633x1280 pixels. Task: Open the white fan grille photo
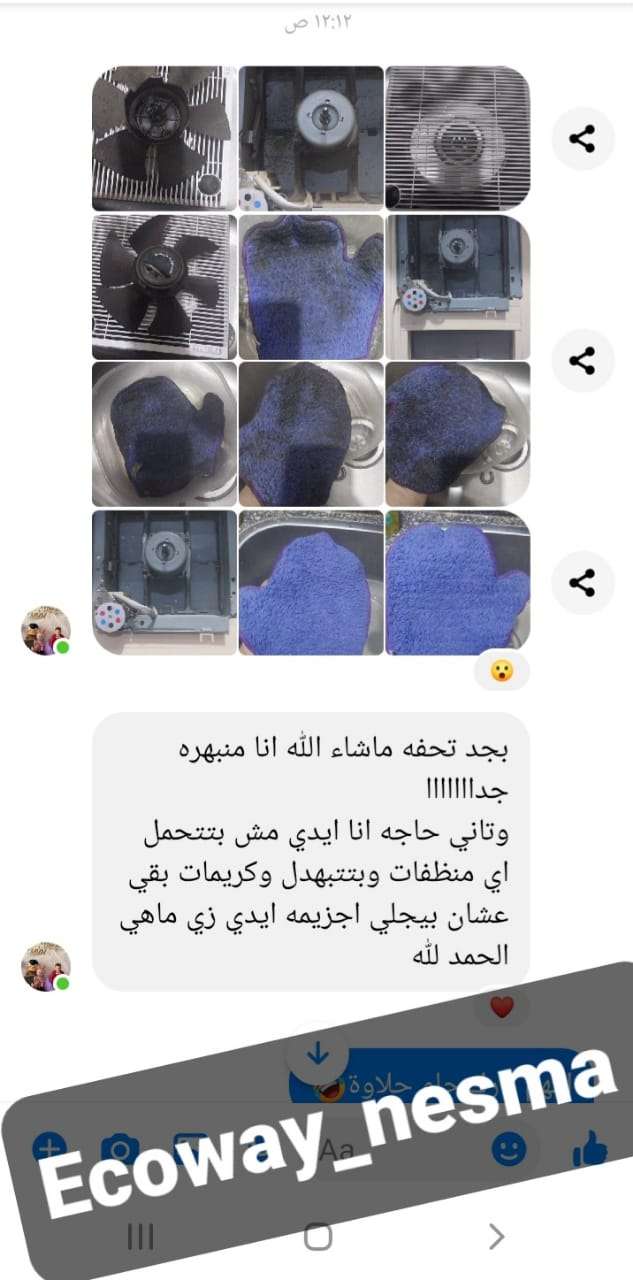[x=457, y=137]
